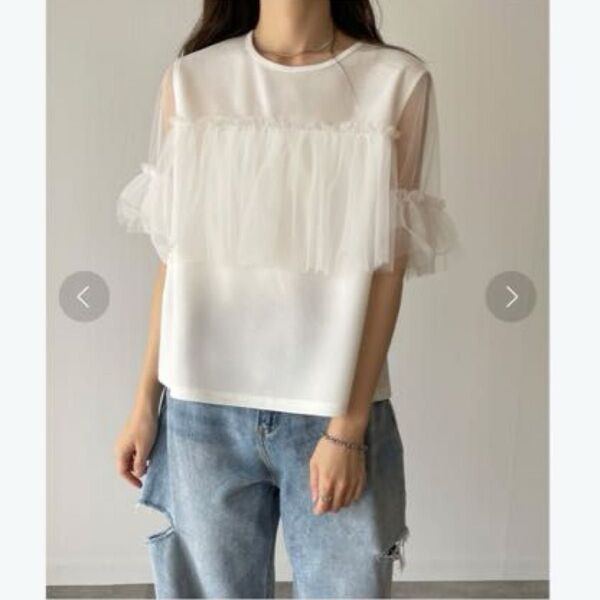Go to the previous product photo
The height and width of the screenshot is (600, 600).
(83, 296)
